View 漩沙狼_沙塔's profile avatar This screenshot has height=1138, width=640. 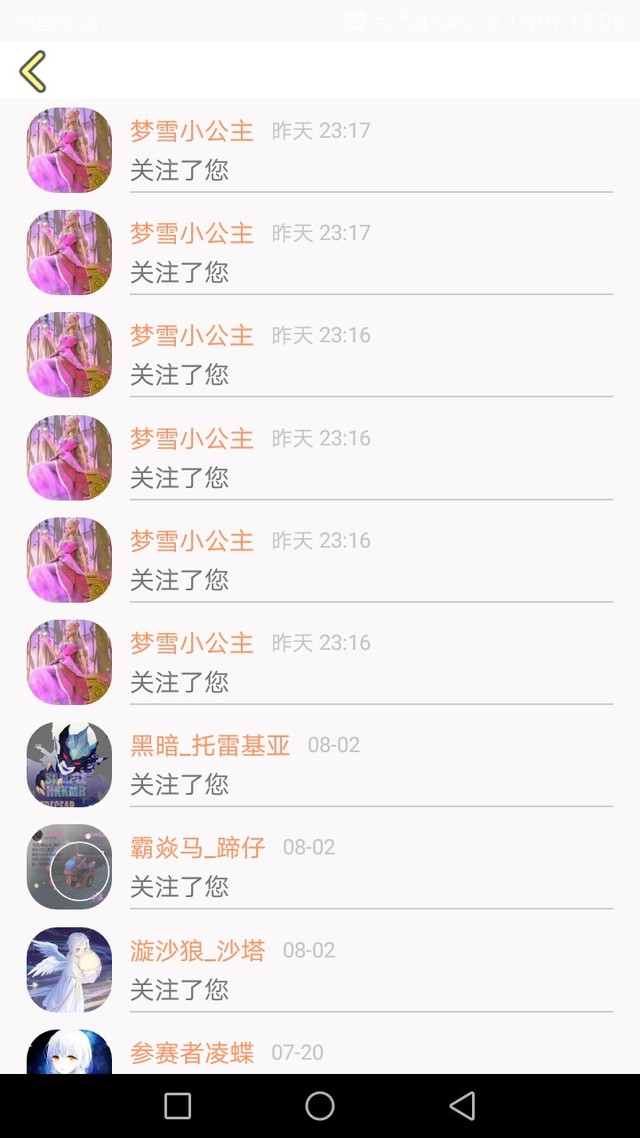point(69,970)
